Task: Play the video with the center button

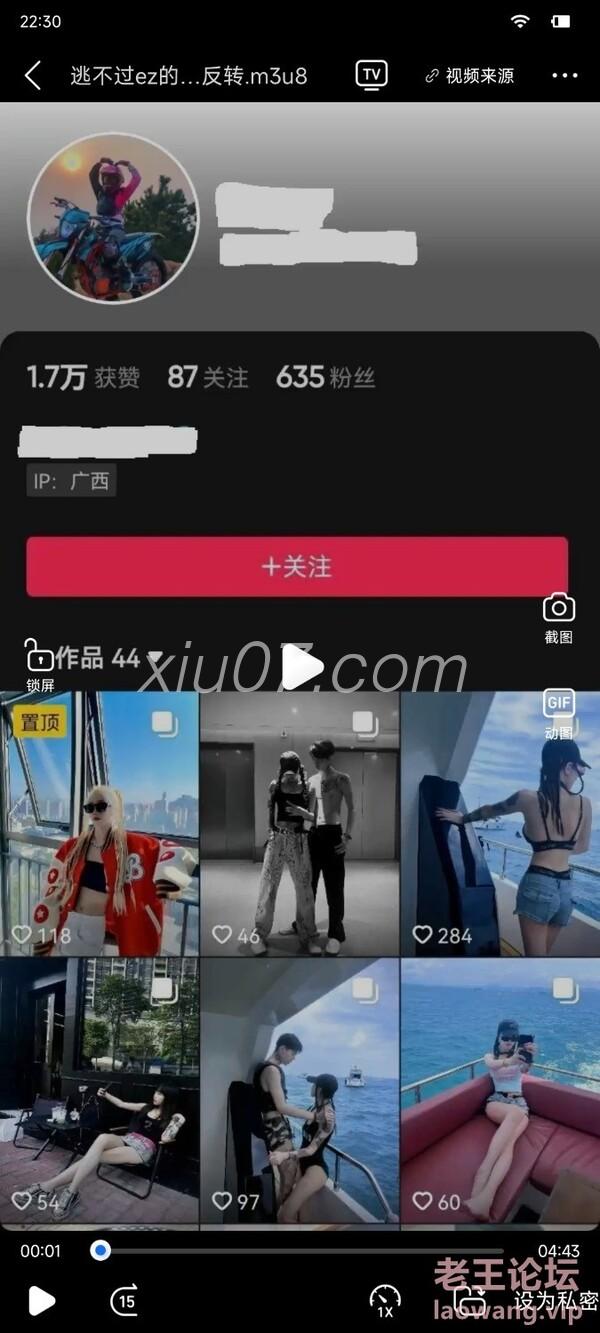Action: 301,667
